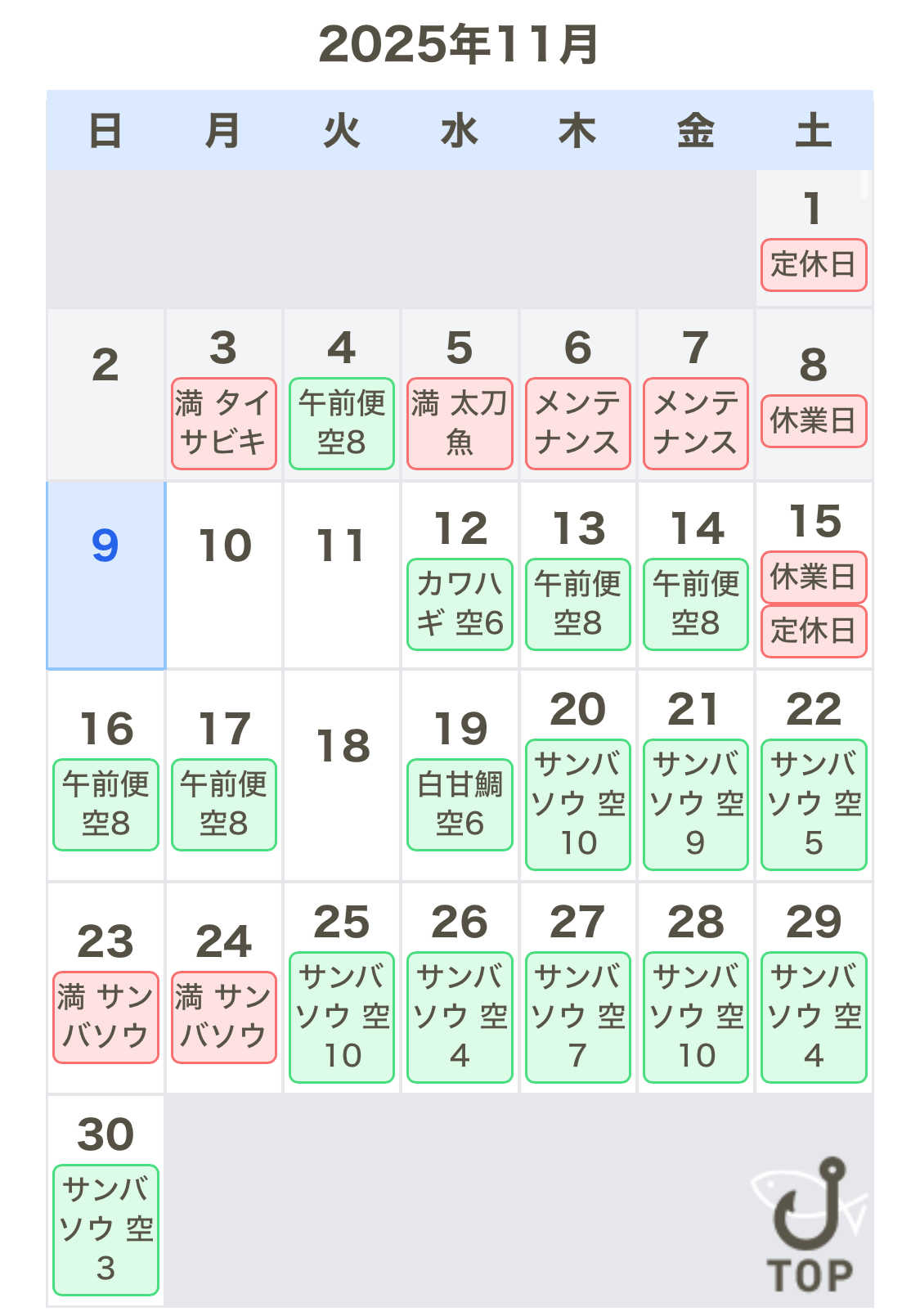Screen dimensions: 920x1316
Task: Choose 午前便 空8 on November 14
Action: (x=695, y=604)
